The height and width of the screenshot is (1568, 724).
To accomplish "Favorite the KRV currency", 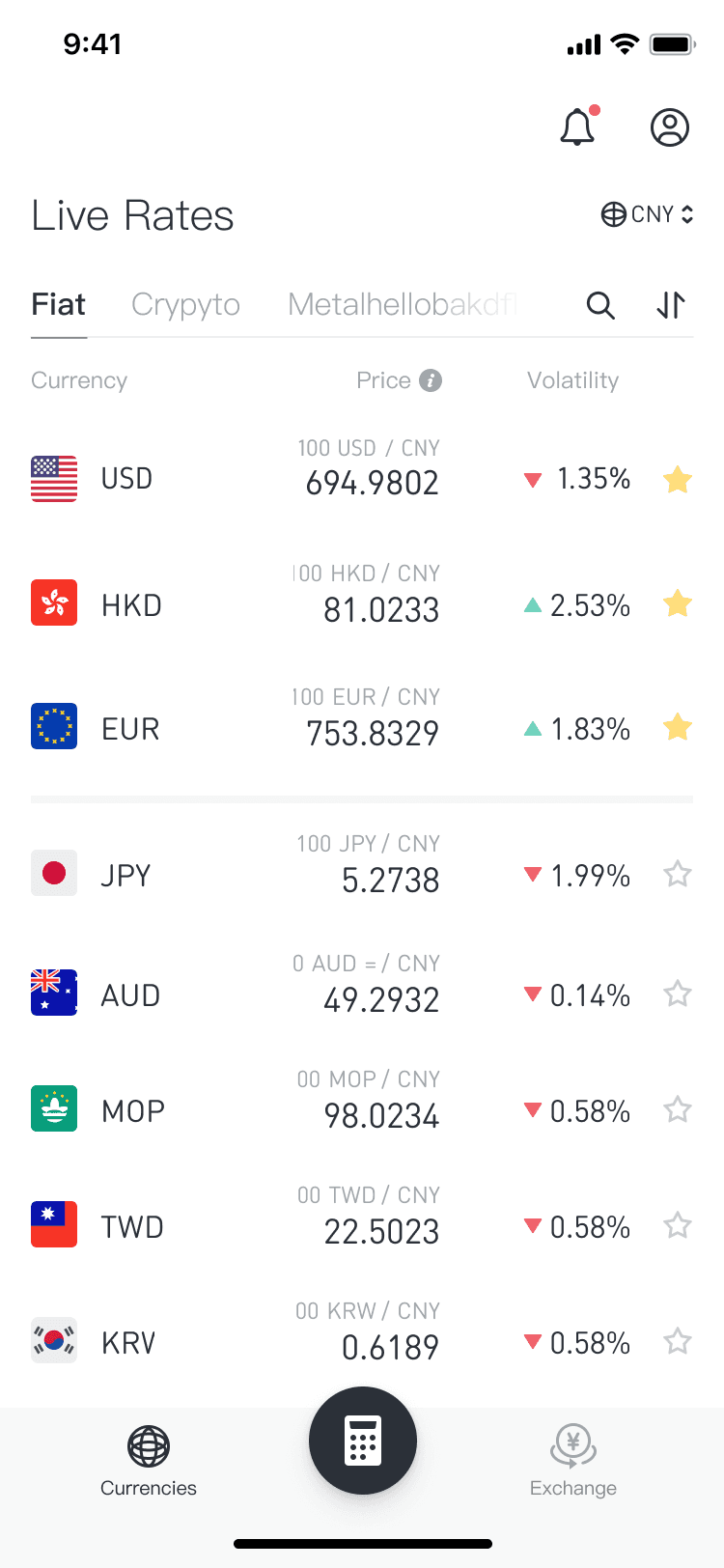I will (678, 1342).
